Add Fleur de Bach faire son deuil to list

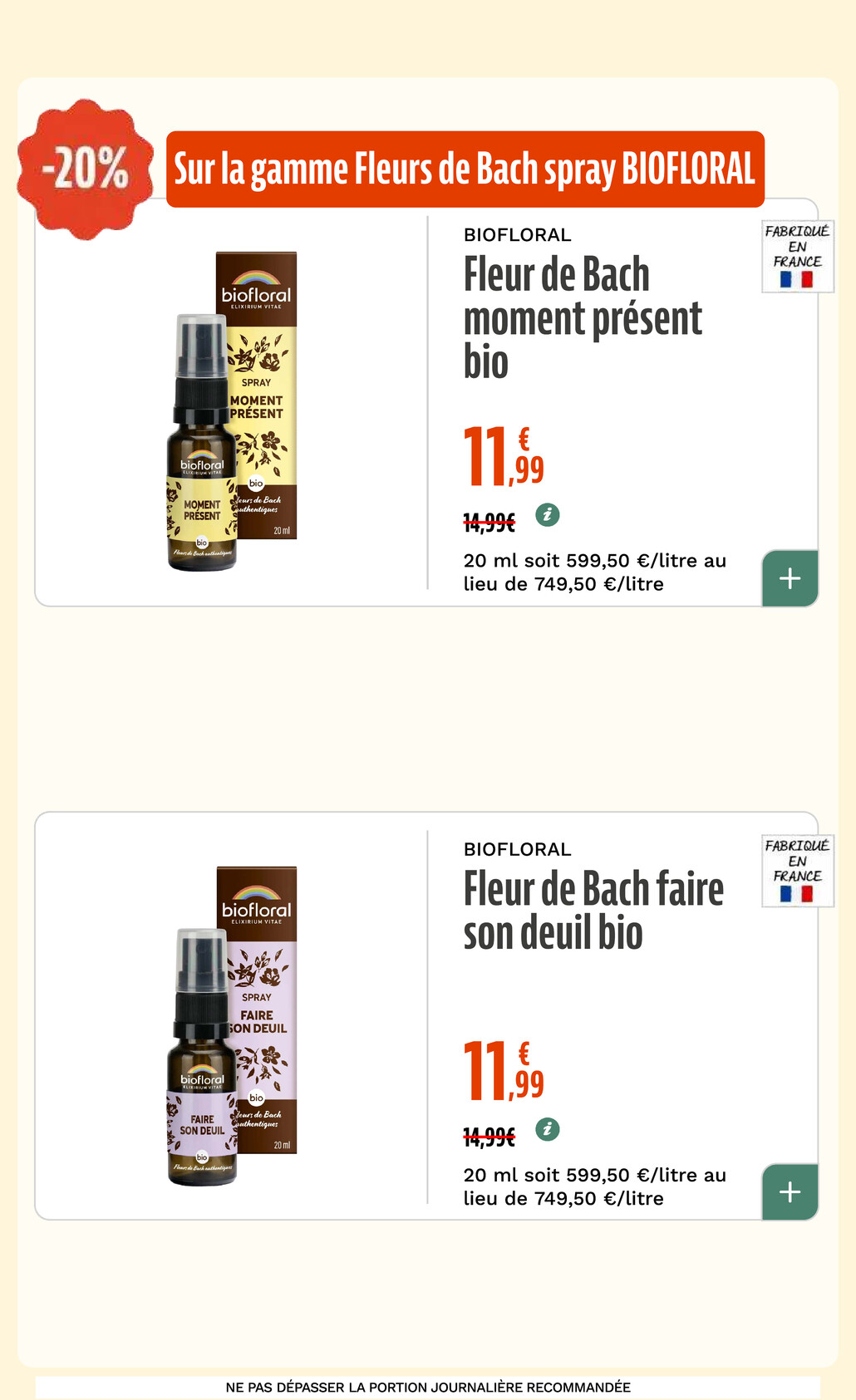pos(790,1192)
